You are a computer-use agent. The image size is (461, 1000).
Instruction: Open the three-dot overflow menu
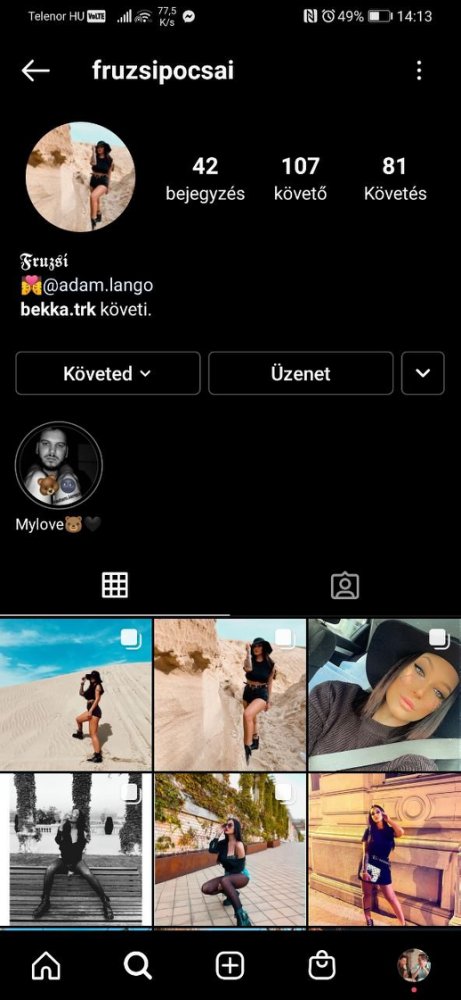(419, 71)
